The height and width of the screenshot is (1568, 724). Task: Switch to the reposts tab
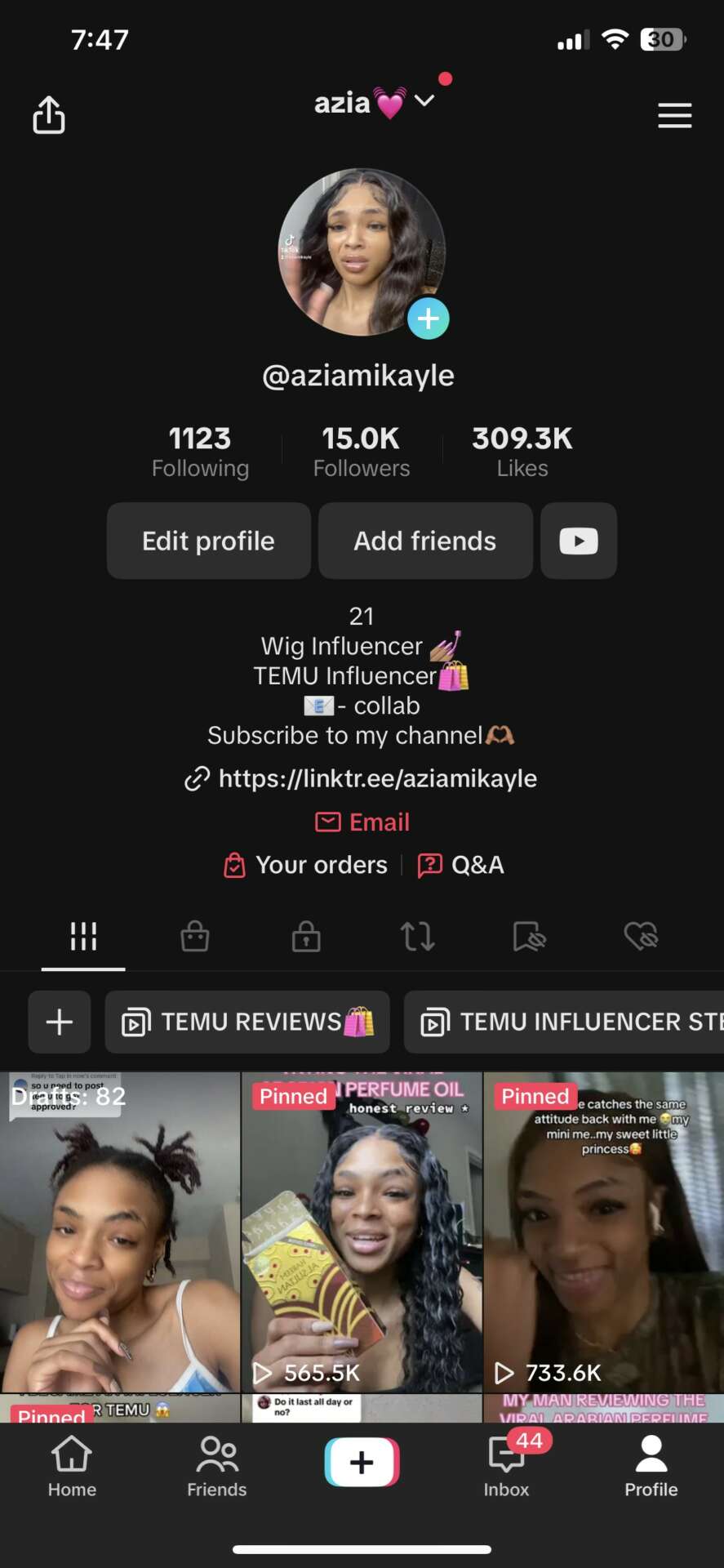coord(417,936)
